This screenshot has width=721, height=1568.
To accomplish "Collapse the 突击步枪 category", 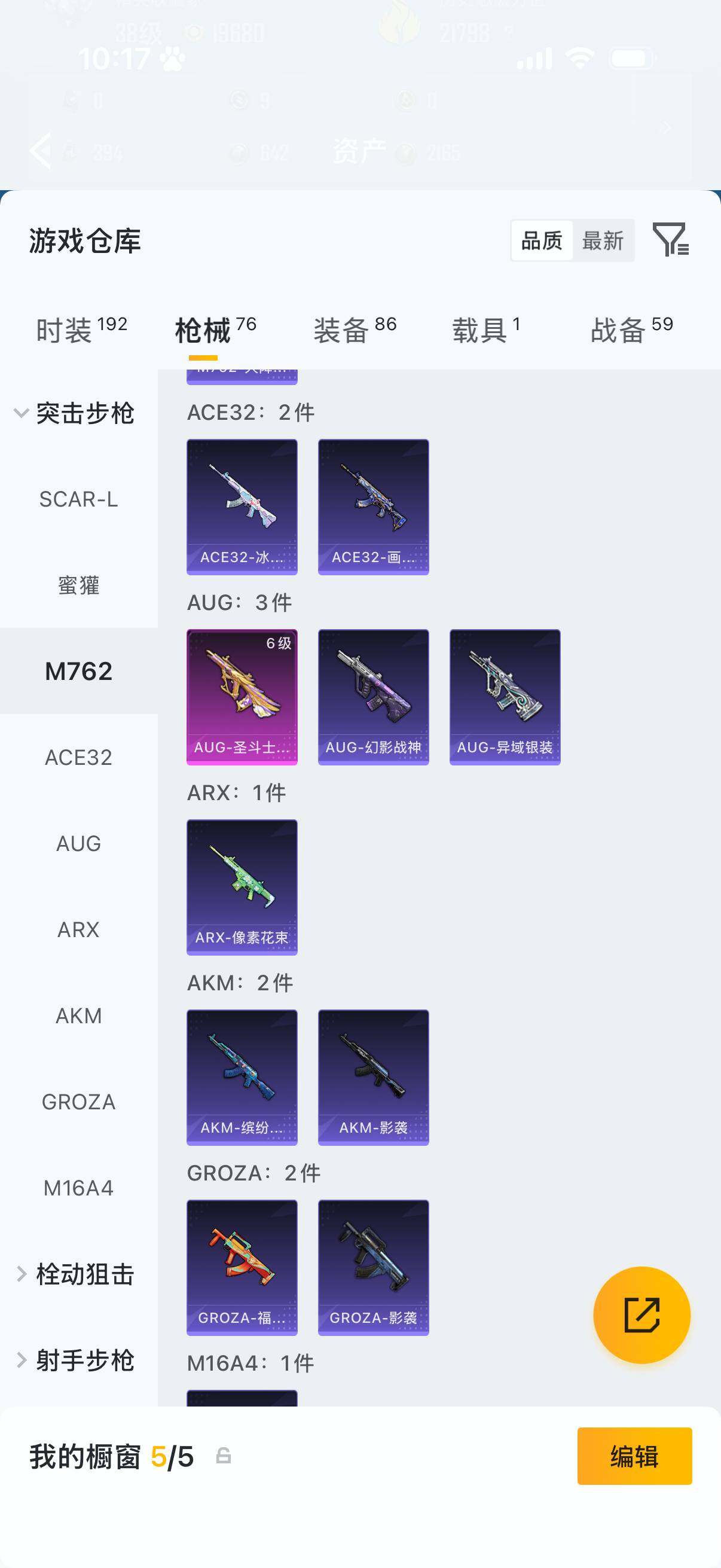I will pos(74,413).
